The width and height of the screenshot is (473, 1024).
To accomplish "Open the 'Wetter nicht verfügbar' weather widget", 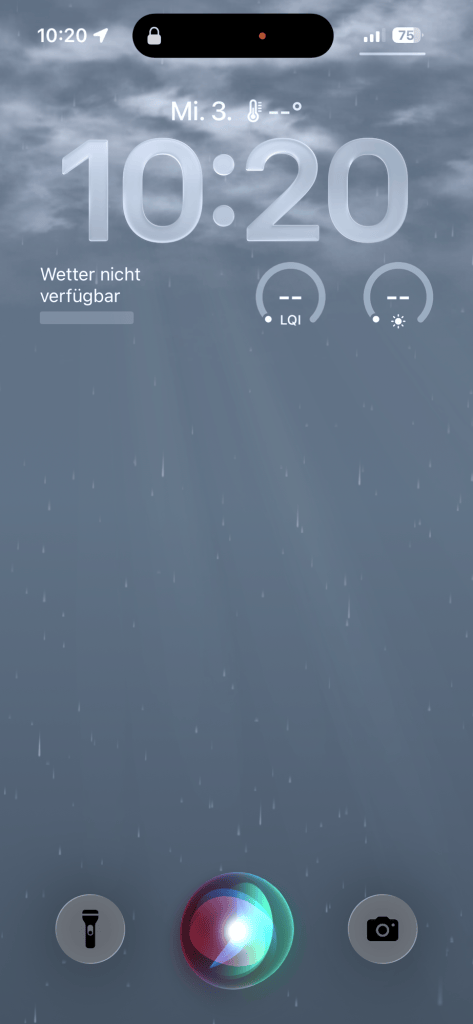I will coord(90,294).
